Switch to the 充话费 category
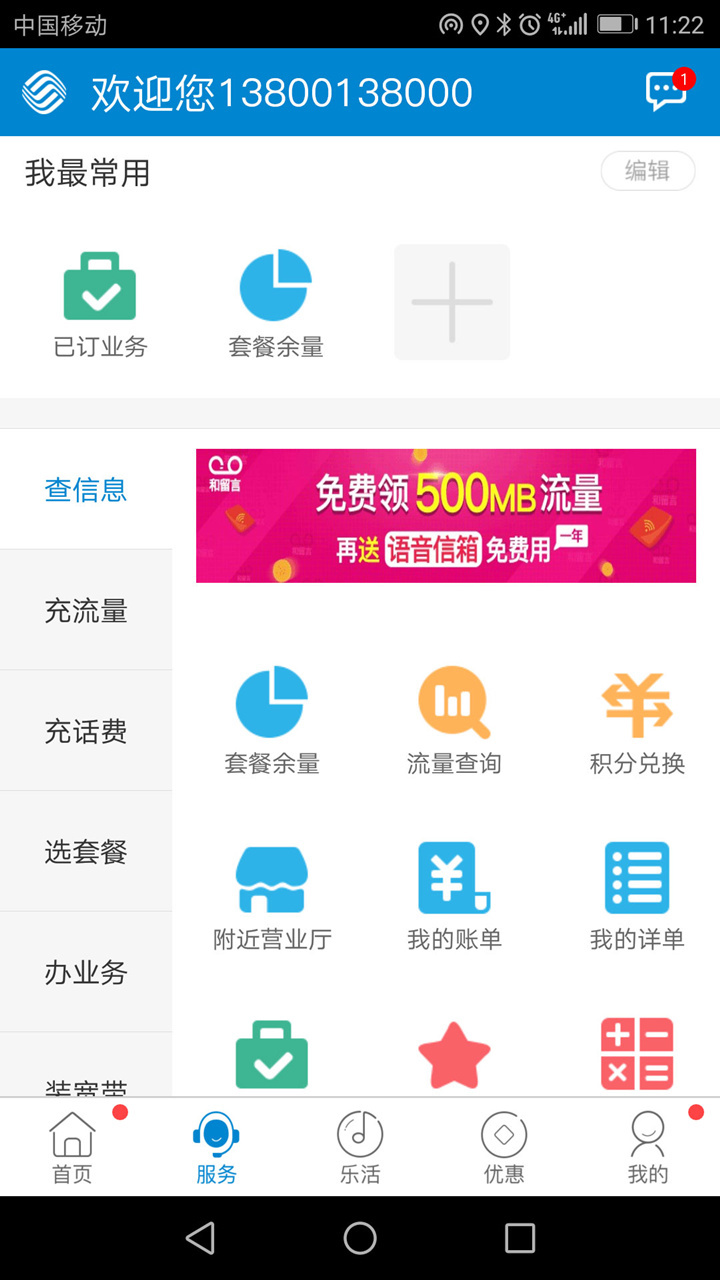 tap(86, 732)
